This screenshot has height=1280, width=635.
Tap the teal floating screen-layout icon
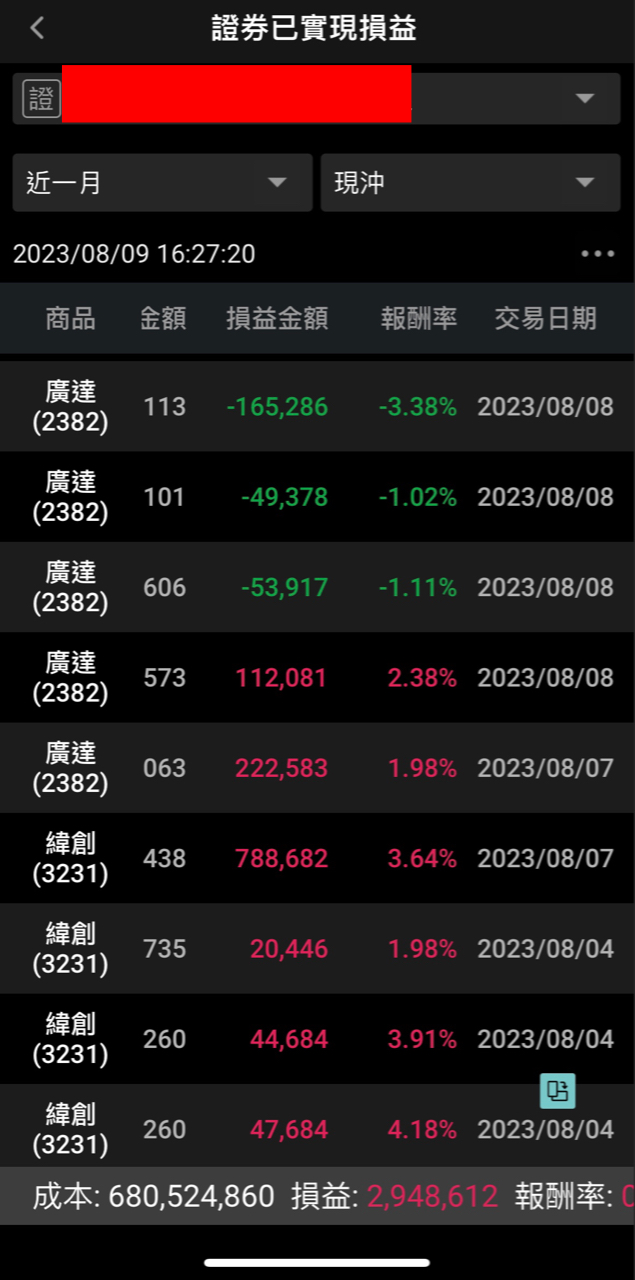[x=557, y=1091]
